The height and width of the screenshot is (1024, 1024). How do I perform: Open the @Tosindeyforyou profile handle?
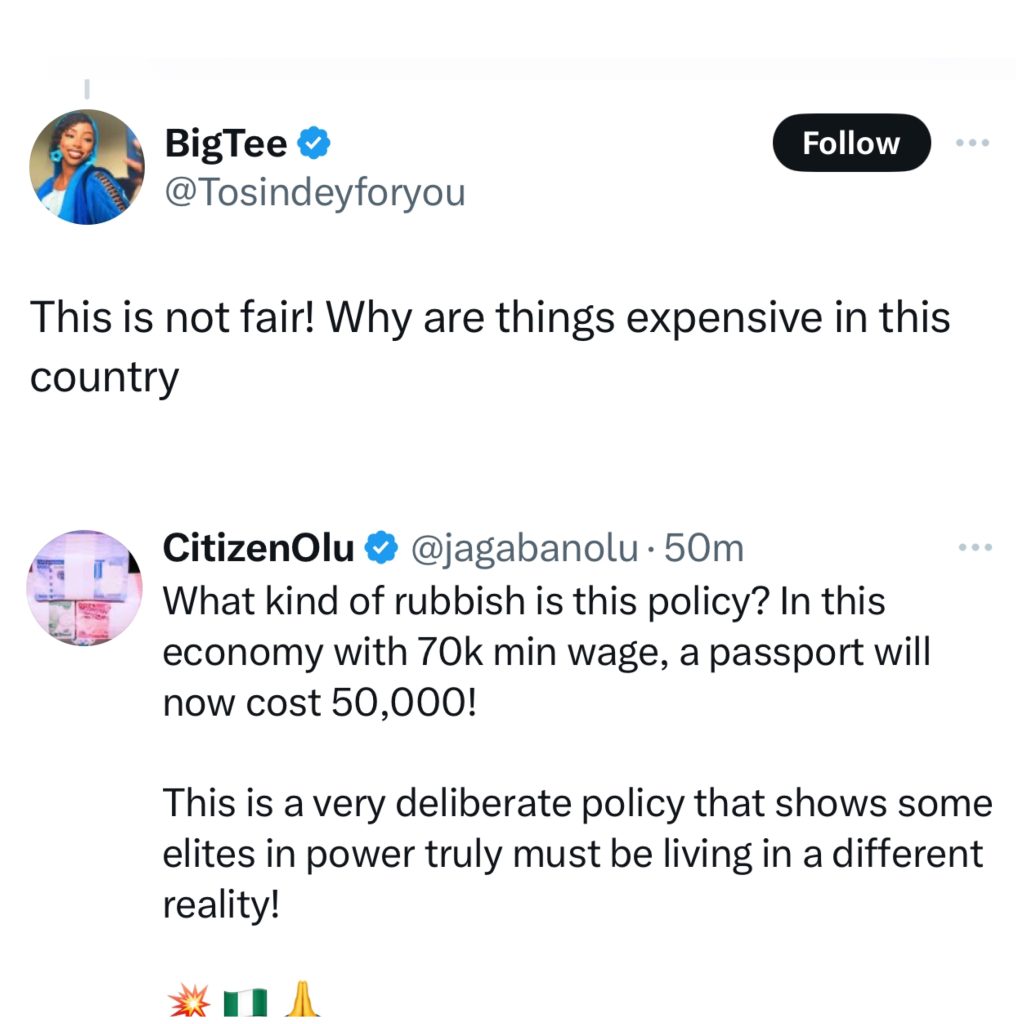pyautogui.click(x=314, y=191)
